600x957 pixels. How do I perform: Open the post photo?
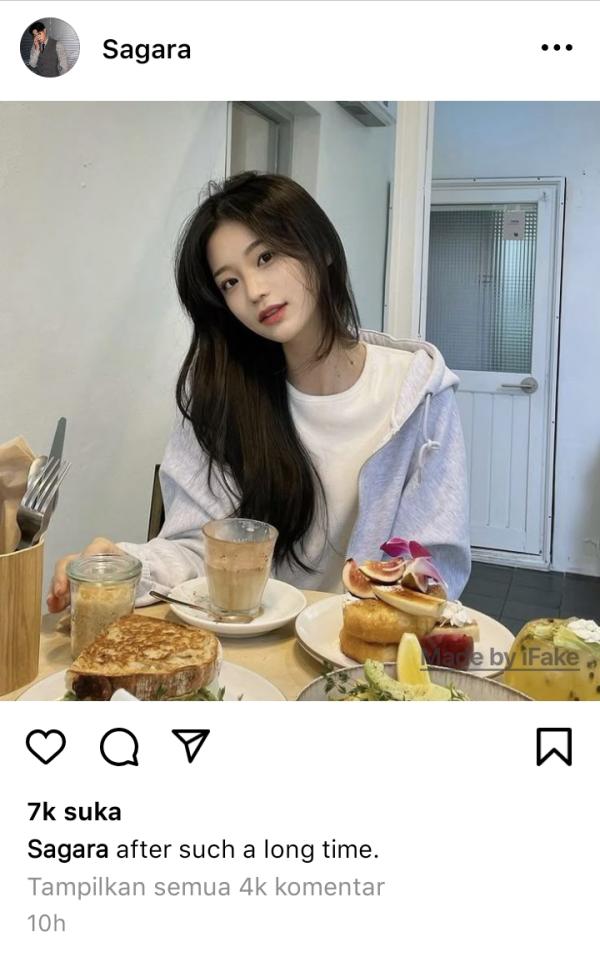tap(300, 400)
